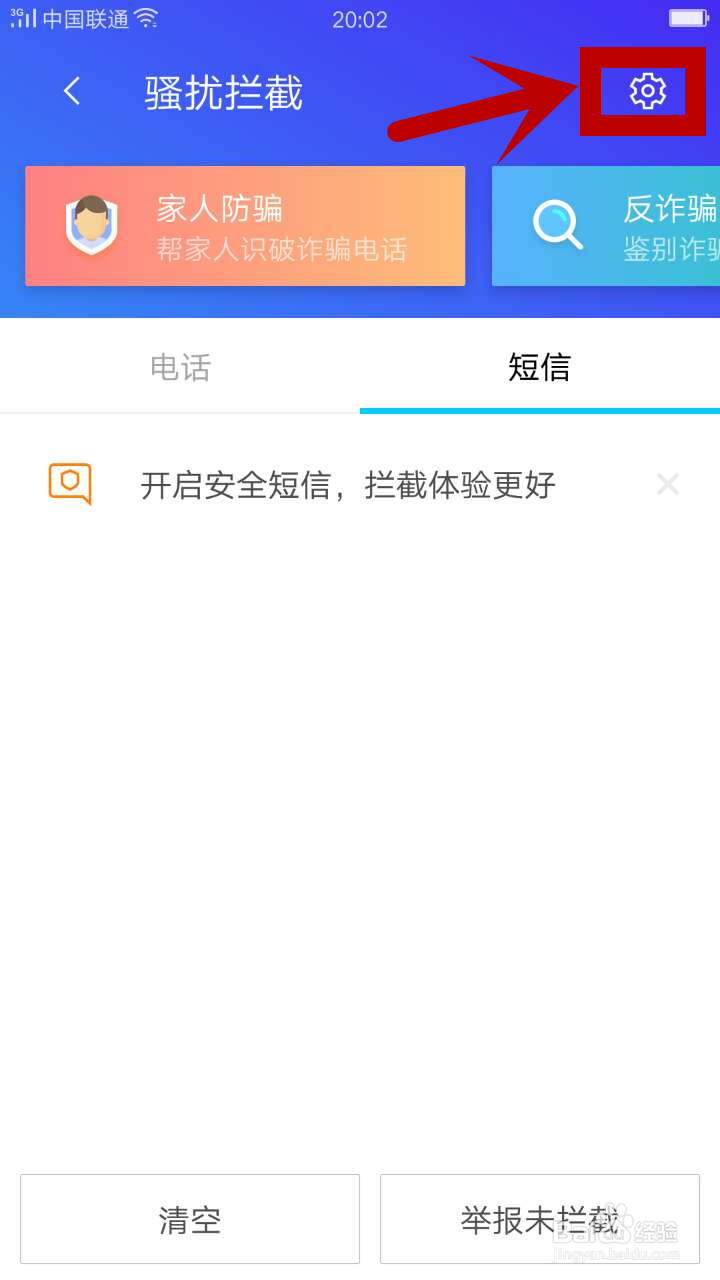
Task: Select the 家人防骗 shield avatar icon
Action: 92,226
